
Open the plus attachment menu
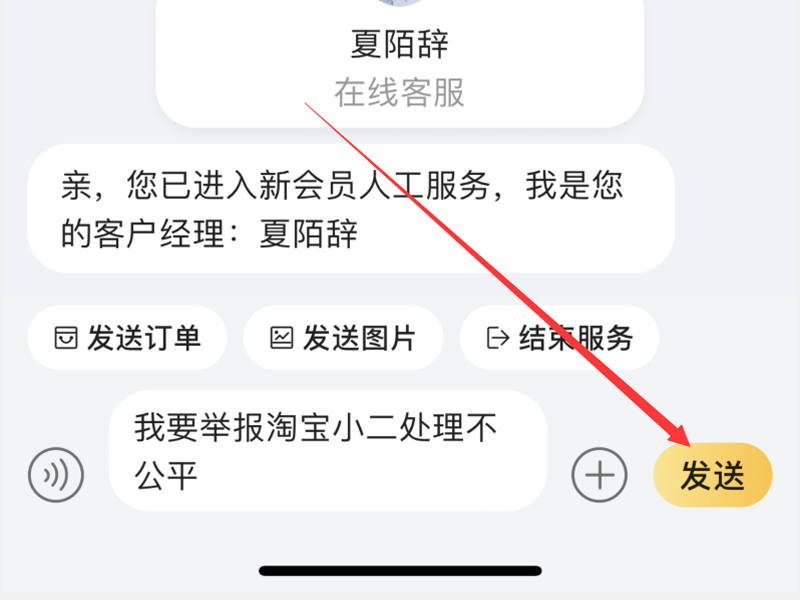pyautogui.click(x=599, y=474)
